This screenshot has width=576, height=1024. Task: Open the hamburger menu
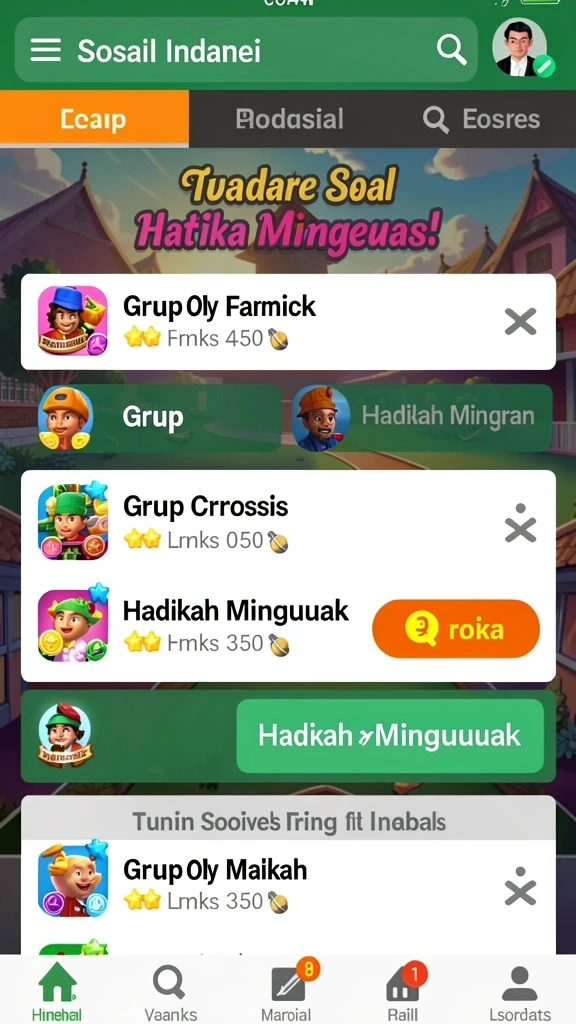coord(46,50)
